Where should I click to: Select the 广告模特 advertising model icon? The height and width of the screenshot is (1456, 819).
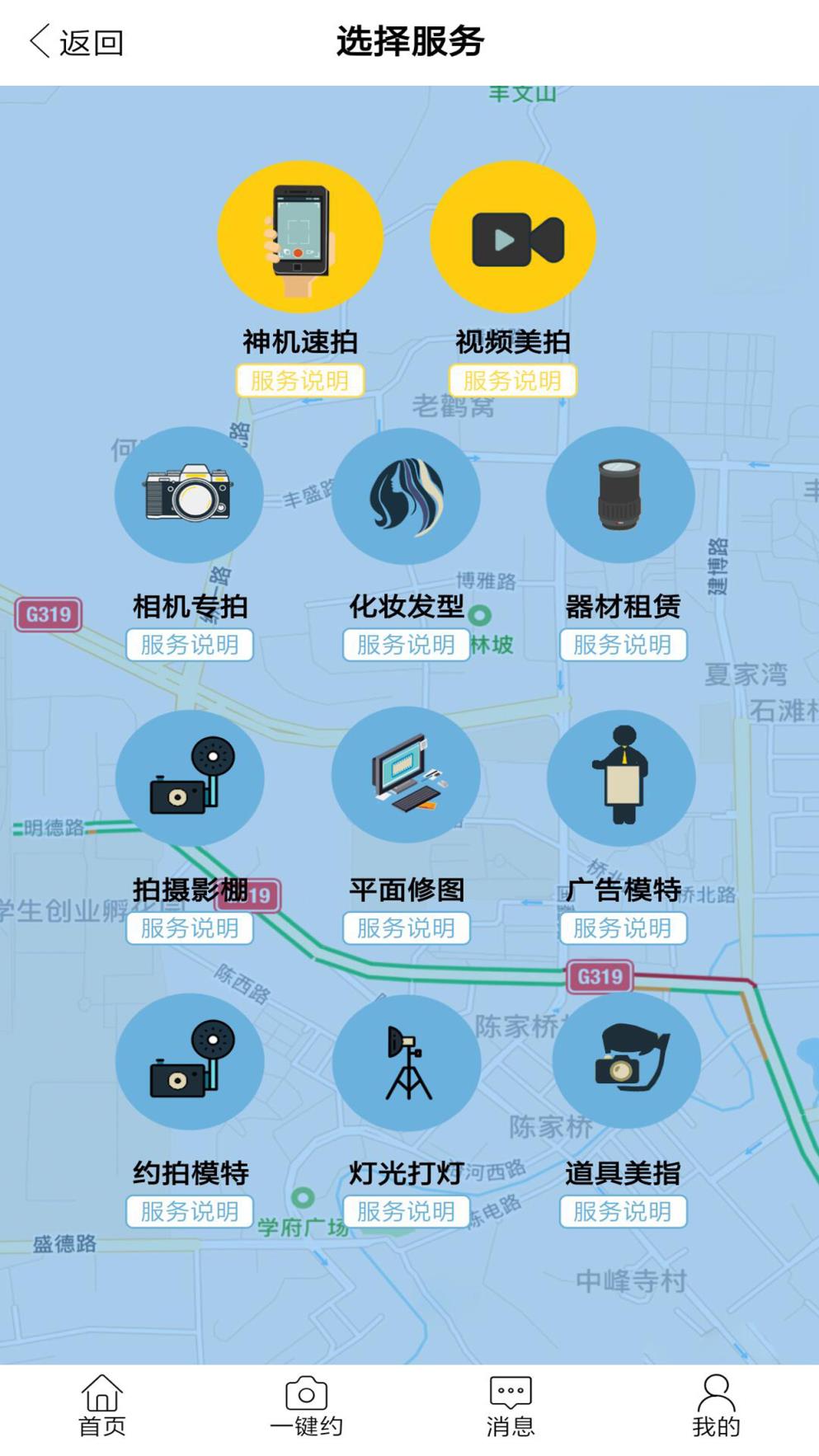621,778
